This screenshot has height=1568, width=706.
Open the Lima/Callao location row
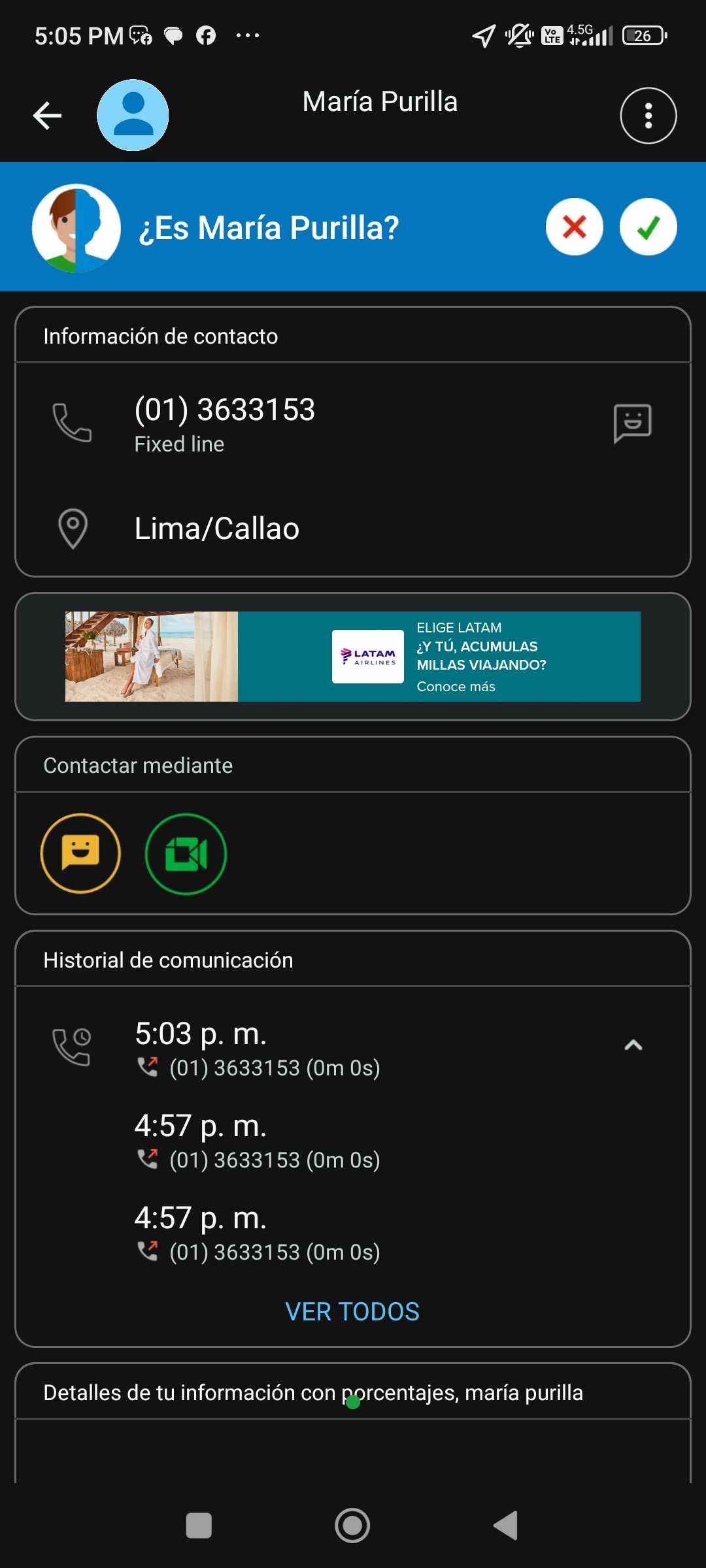pyautogui.click(x=216, y=529)
